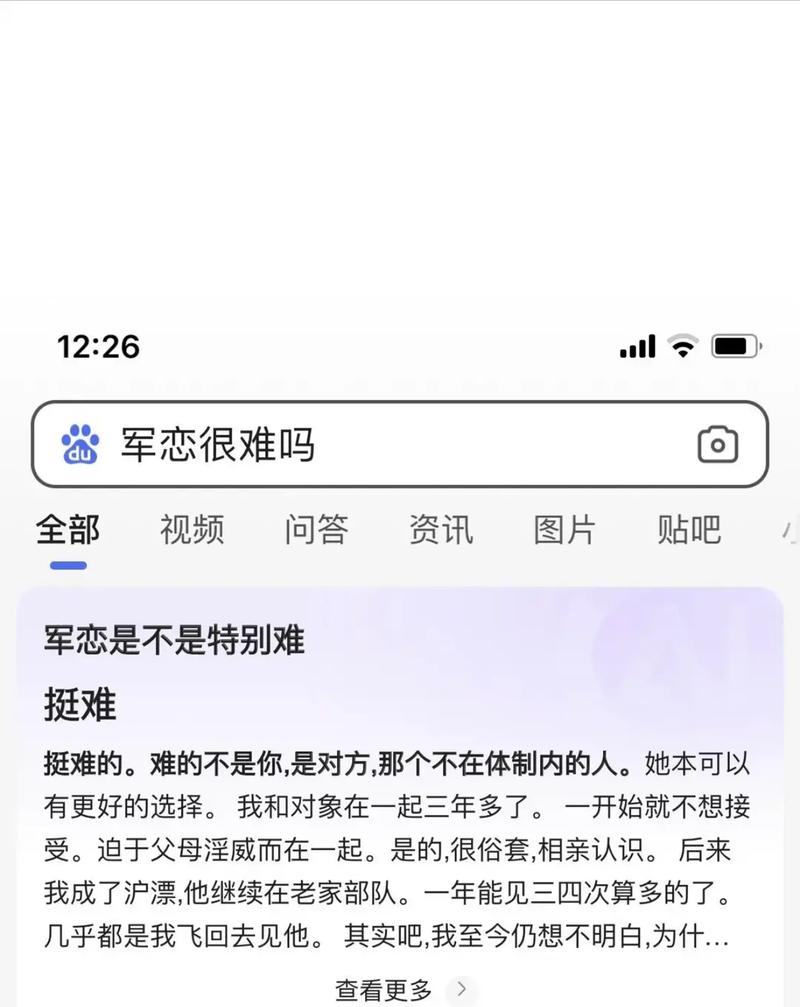Screen dimensions: 800x1007
Task: Switch to the 问答 tab
Action: coord(316,529)
